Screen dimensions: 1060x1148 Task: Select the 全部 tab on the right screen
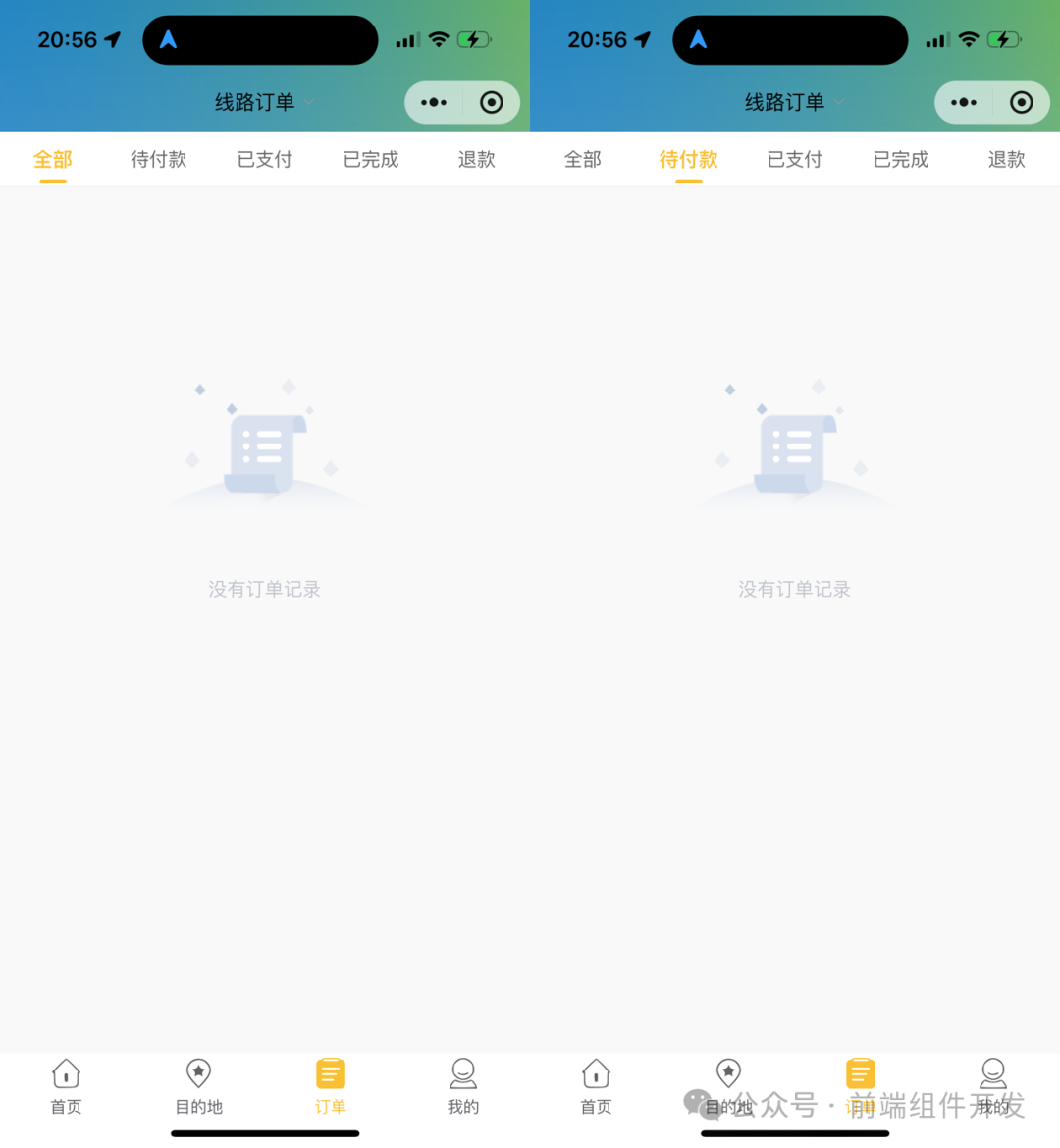(582, 159)
